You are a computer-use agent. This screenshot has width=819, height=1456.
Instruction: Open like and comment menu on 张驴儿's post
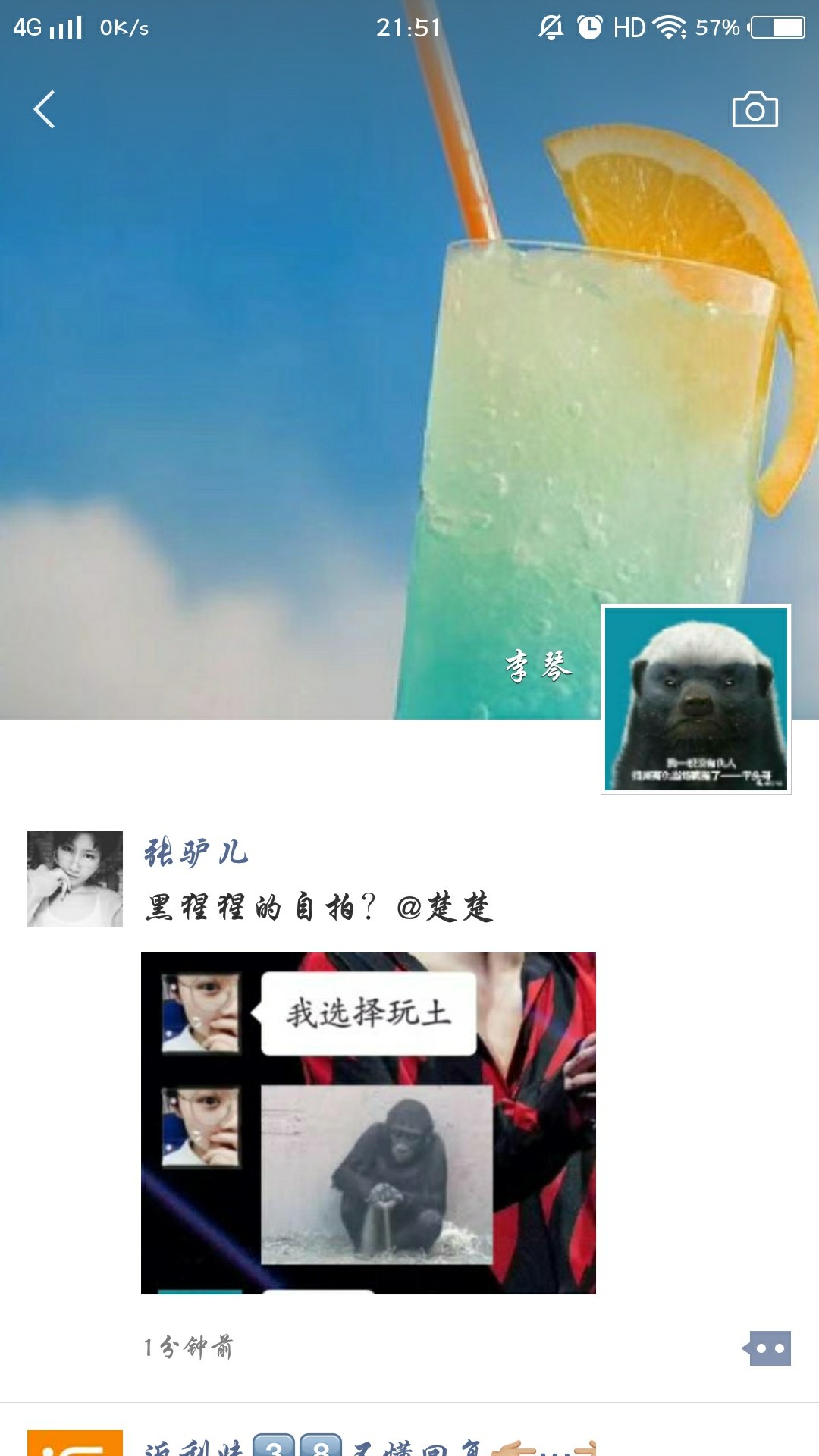click(x=769, y=1348)
